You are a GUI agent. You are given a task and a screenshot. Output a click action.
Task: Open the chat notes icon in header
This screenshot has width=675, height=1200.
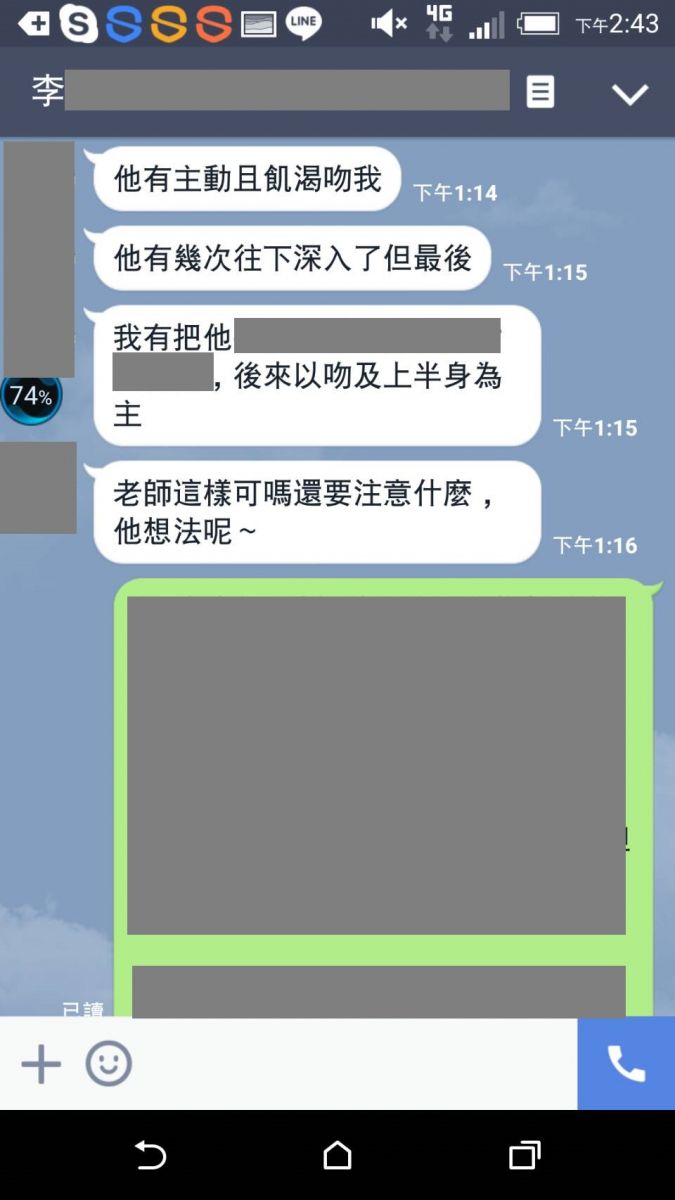click(x=540, y=92)
